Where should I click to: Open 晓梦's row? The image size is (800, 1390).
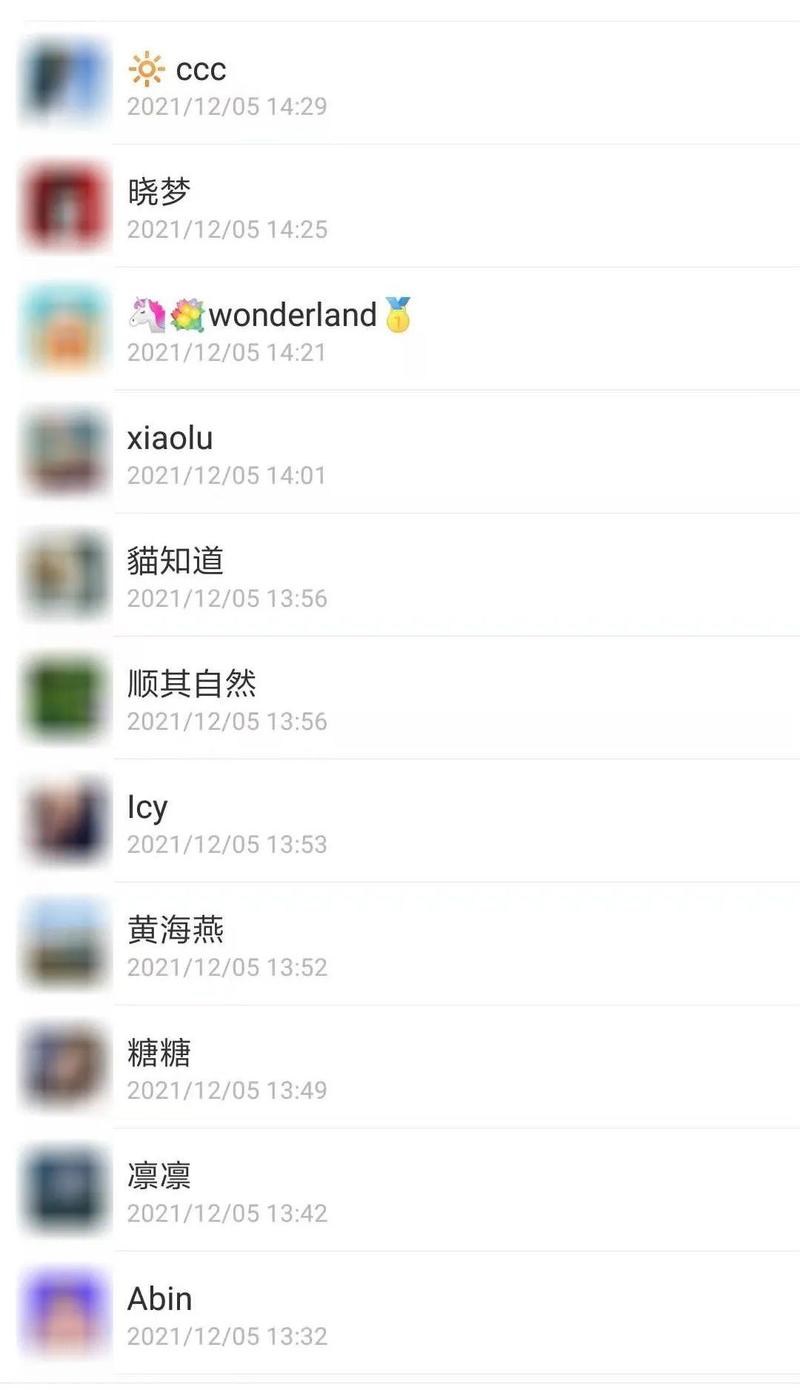[400, 207]
